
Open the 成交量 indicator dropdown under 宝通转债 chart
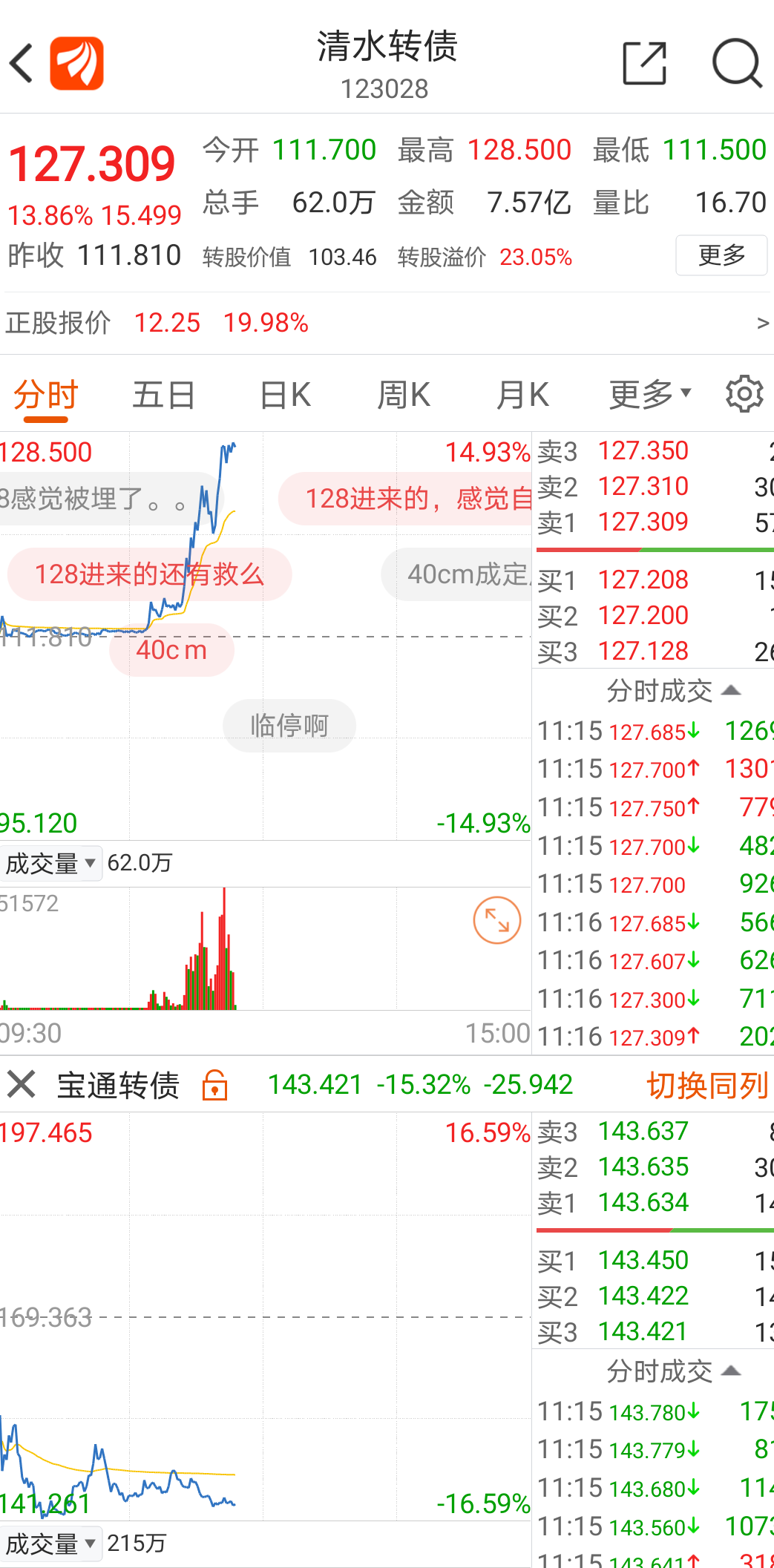pyautogui.click(x=50, y=1544)
